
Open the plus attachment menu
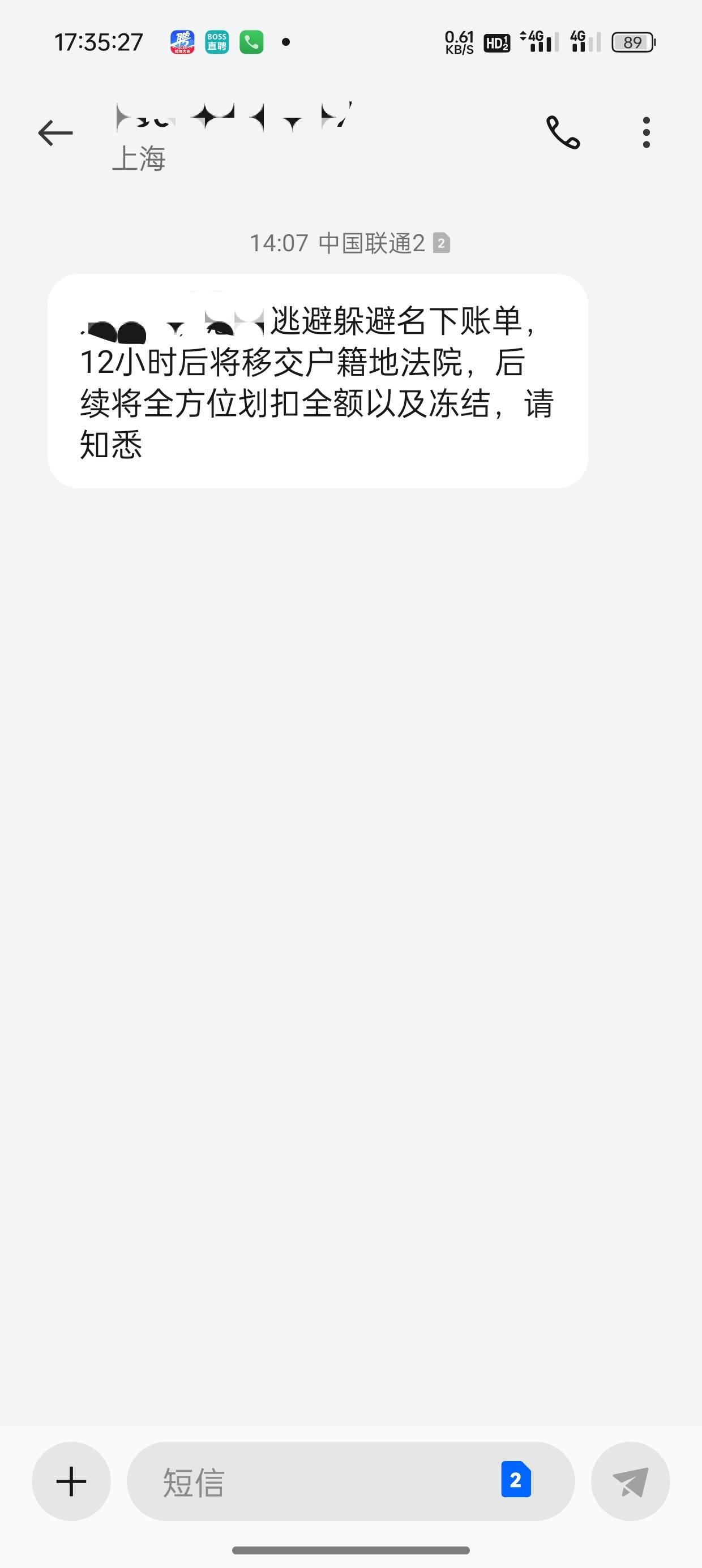(71, 1481)
